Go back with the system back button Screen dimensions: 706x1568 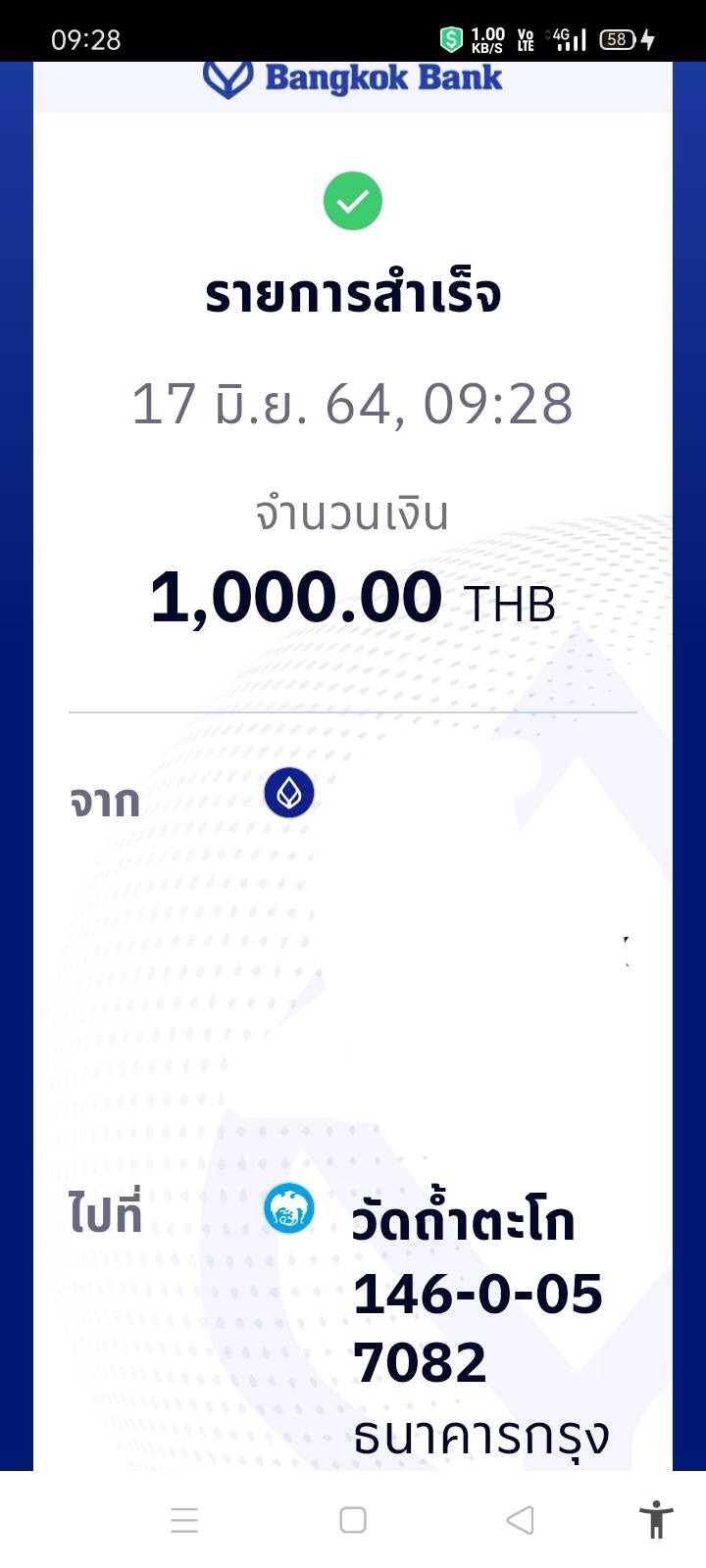(x=520, y=1520)
